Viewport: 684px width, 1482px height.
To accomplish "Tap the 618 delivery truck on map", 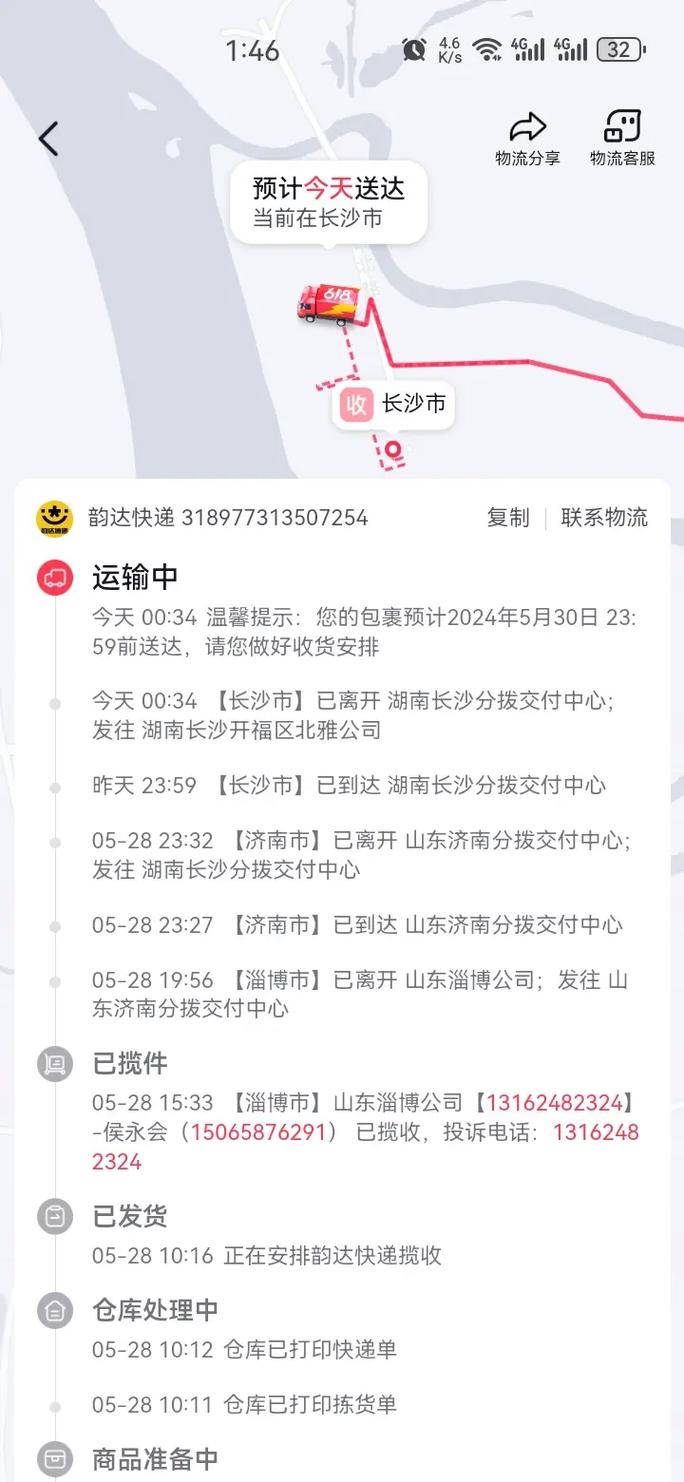I will pos(328,303).
